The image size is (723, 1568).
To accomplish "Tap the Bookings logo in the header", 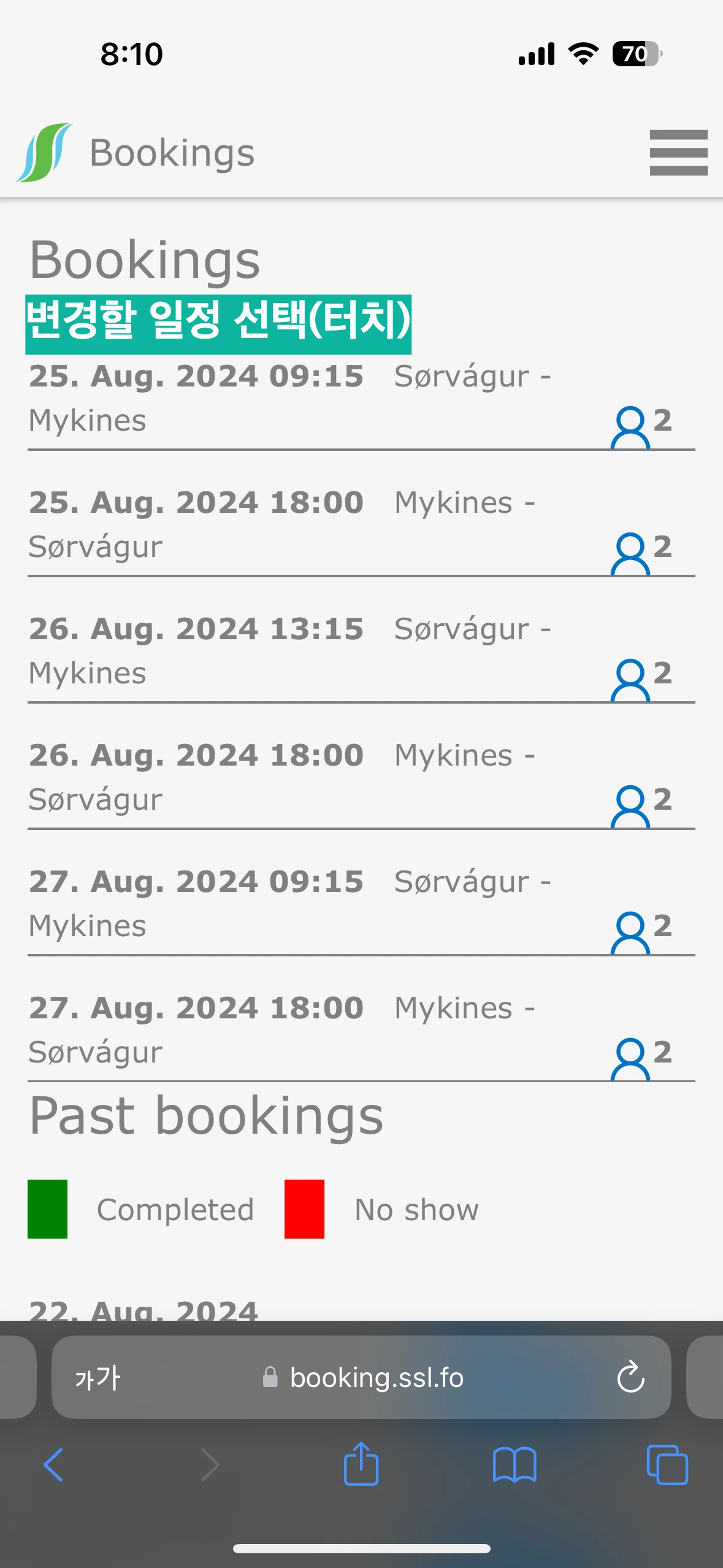I will [45, 153].
